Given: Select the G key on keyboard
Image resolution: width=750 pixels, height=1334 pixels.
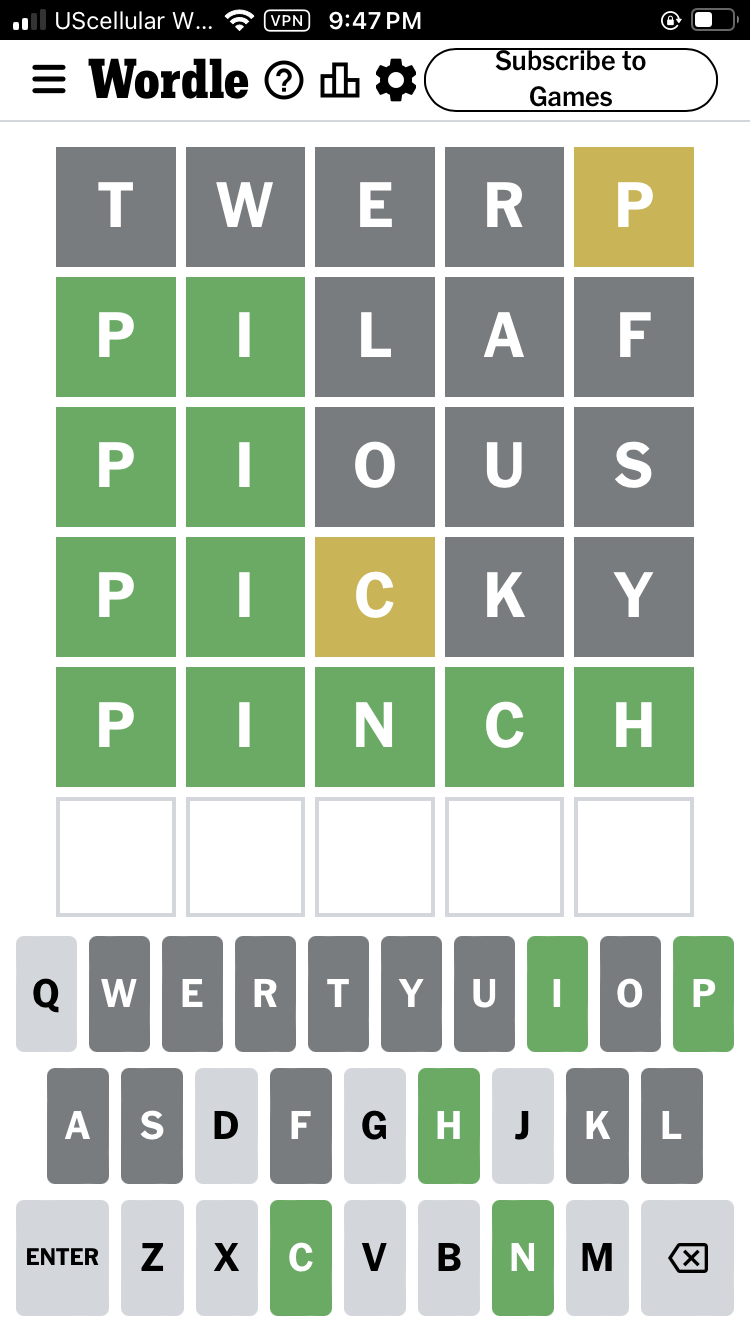Looking at the screenshot, I should tap(375, 1126).
